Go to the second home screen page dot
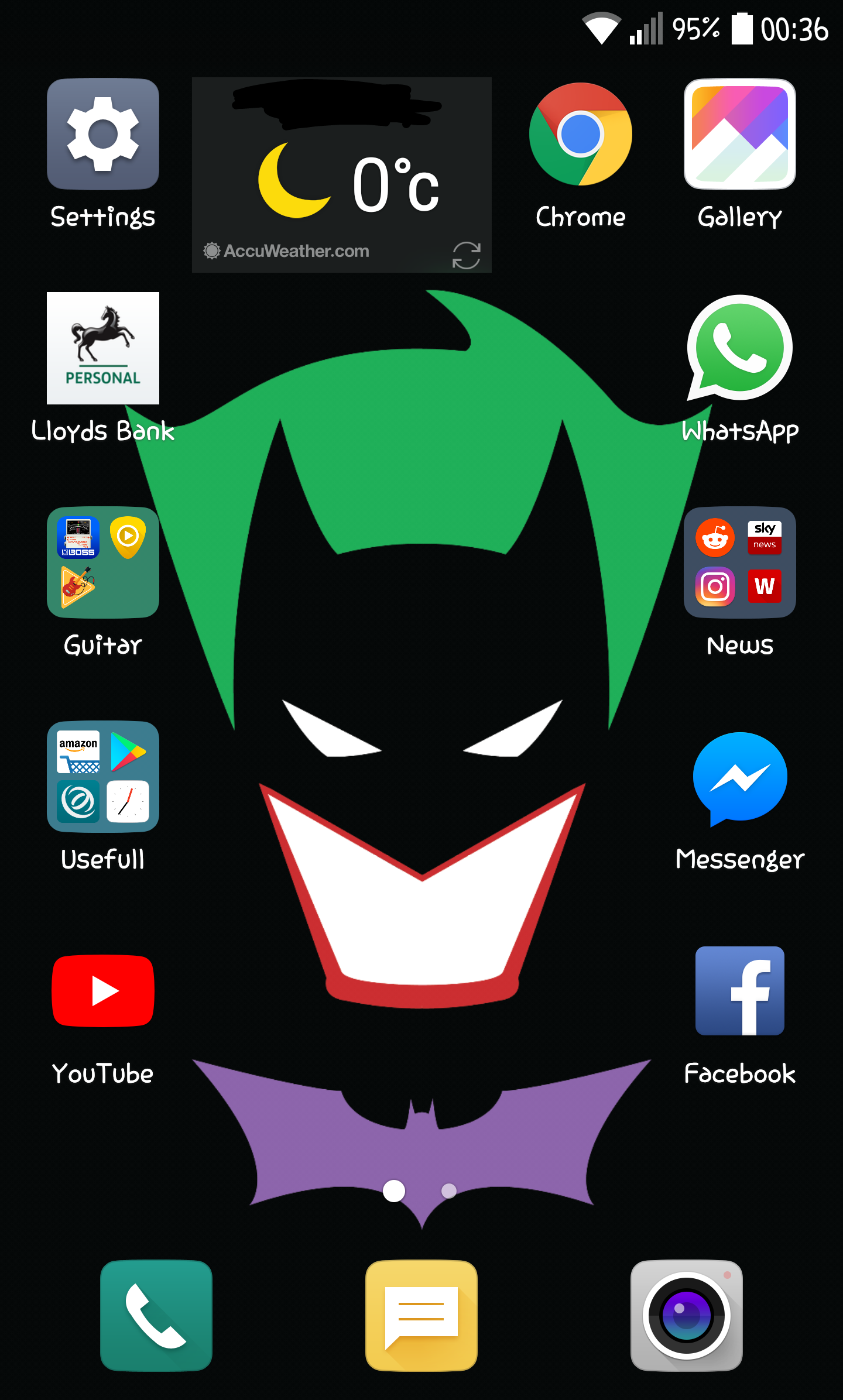This screenshot has width=843, height=1400. [x=448, y=1190]
